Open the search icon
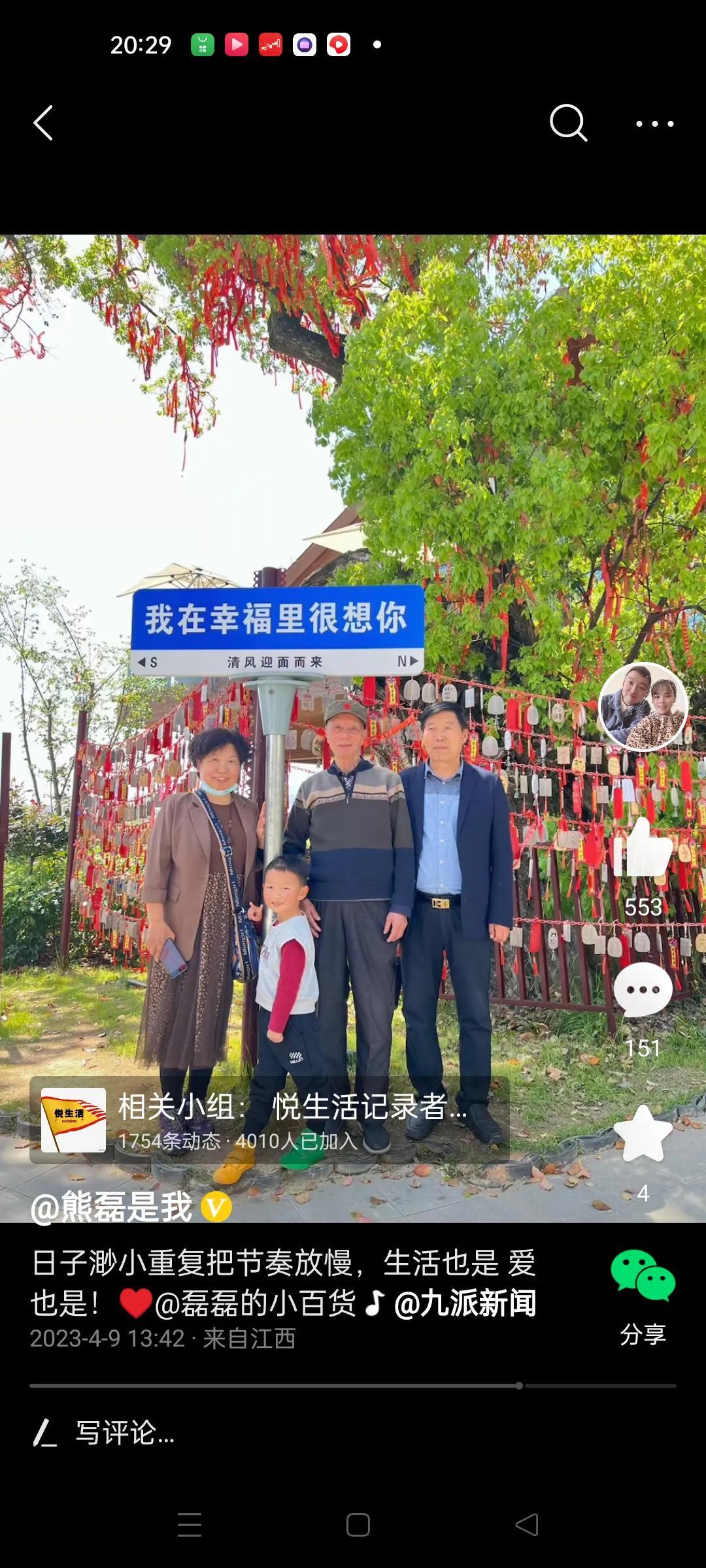This screenshot has height=1568, width=706. 568,123
